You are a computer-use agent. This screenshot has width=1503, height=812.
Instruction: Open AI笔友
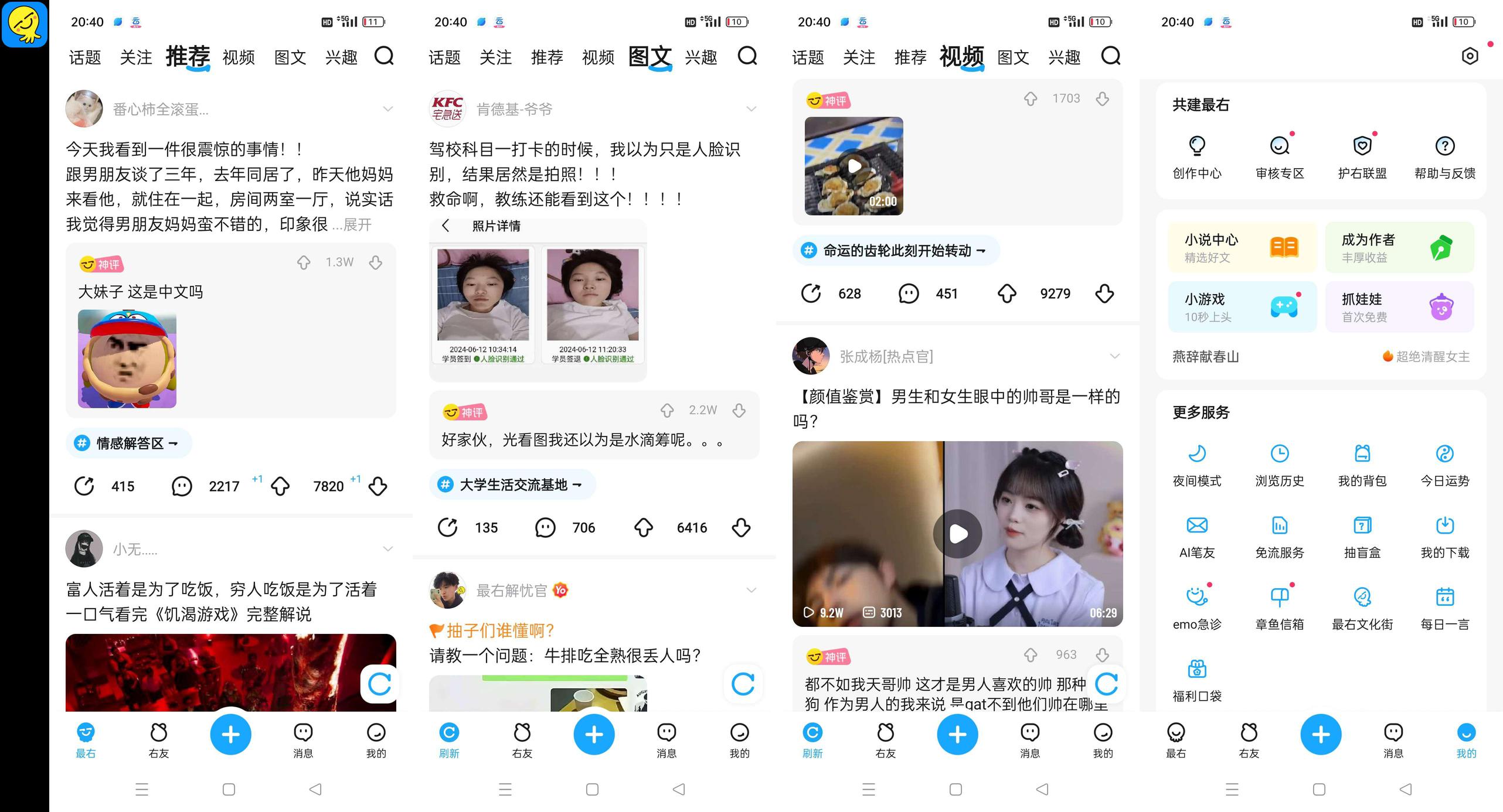1197,537
